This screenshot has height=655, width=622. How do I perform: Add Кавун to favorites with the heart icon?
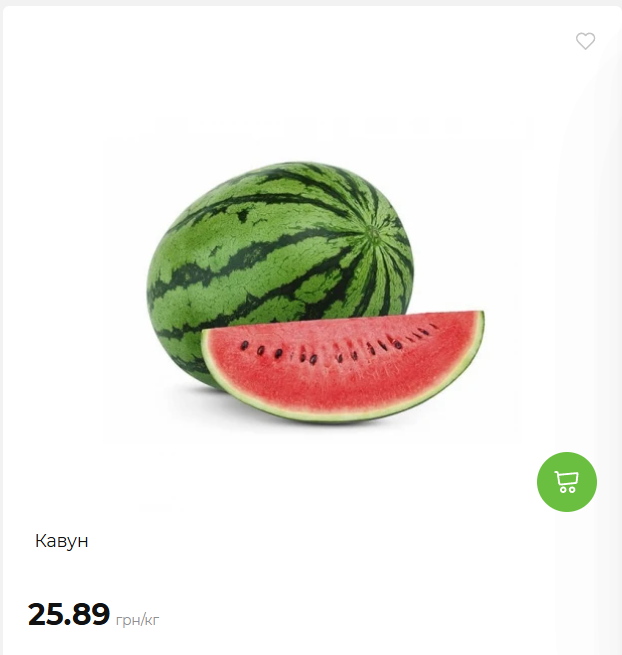click(x=585, y=41)
